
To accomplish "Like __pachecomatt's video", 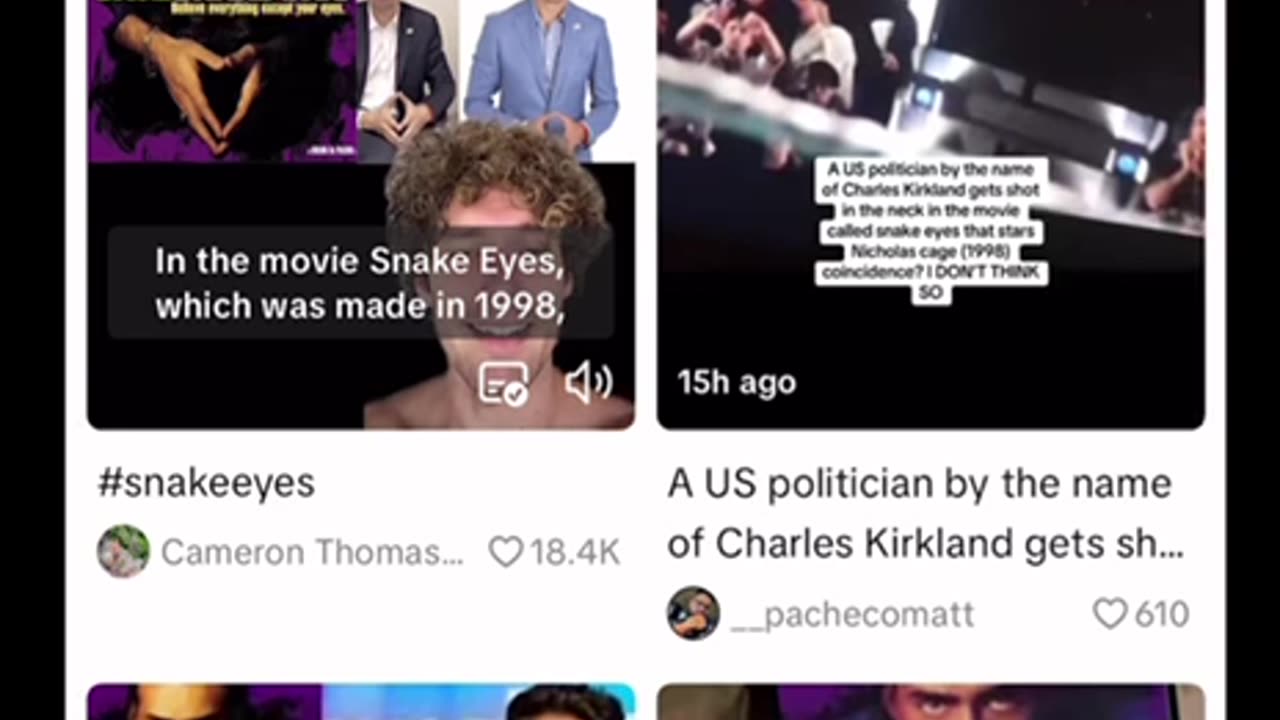I will (x=1109, y=613).
